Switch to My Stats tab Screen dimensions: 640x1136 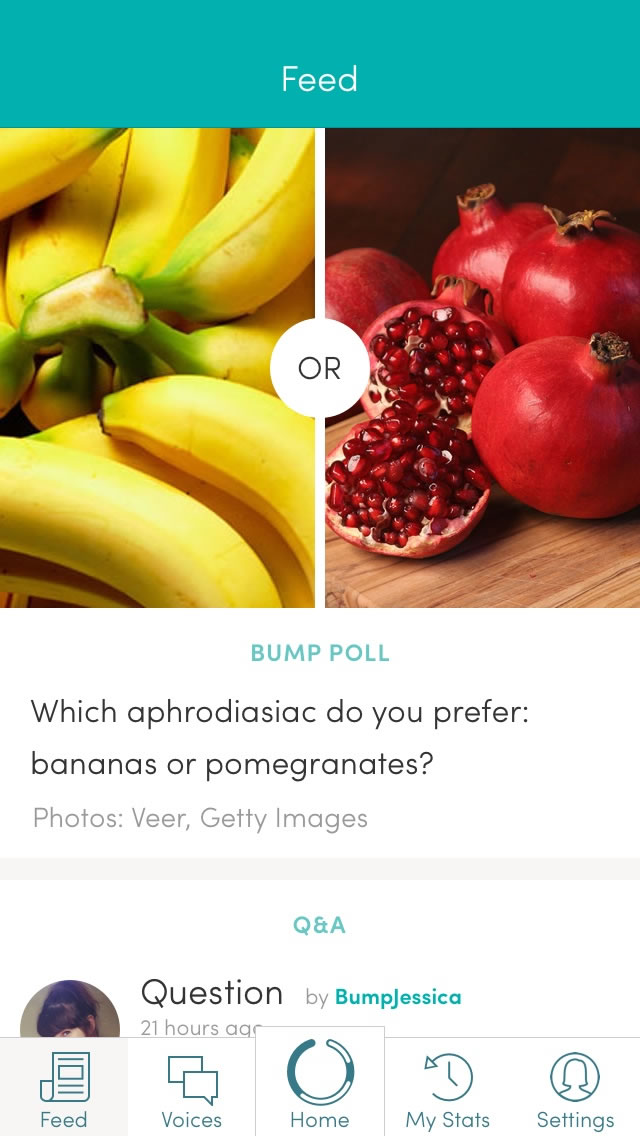448,1088
